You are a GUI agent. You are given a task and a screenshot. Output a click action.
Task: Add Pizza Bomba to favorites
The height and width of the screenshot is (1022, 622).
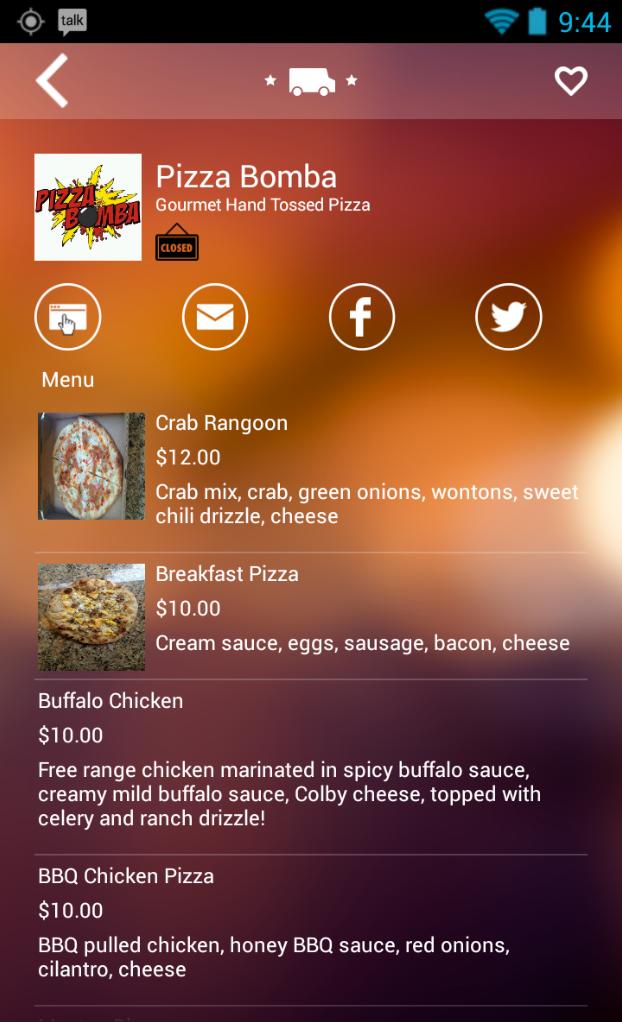pos(571,81)
